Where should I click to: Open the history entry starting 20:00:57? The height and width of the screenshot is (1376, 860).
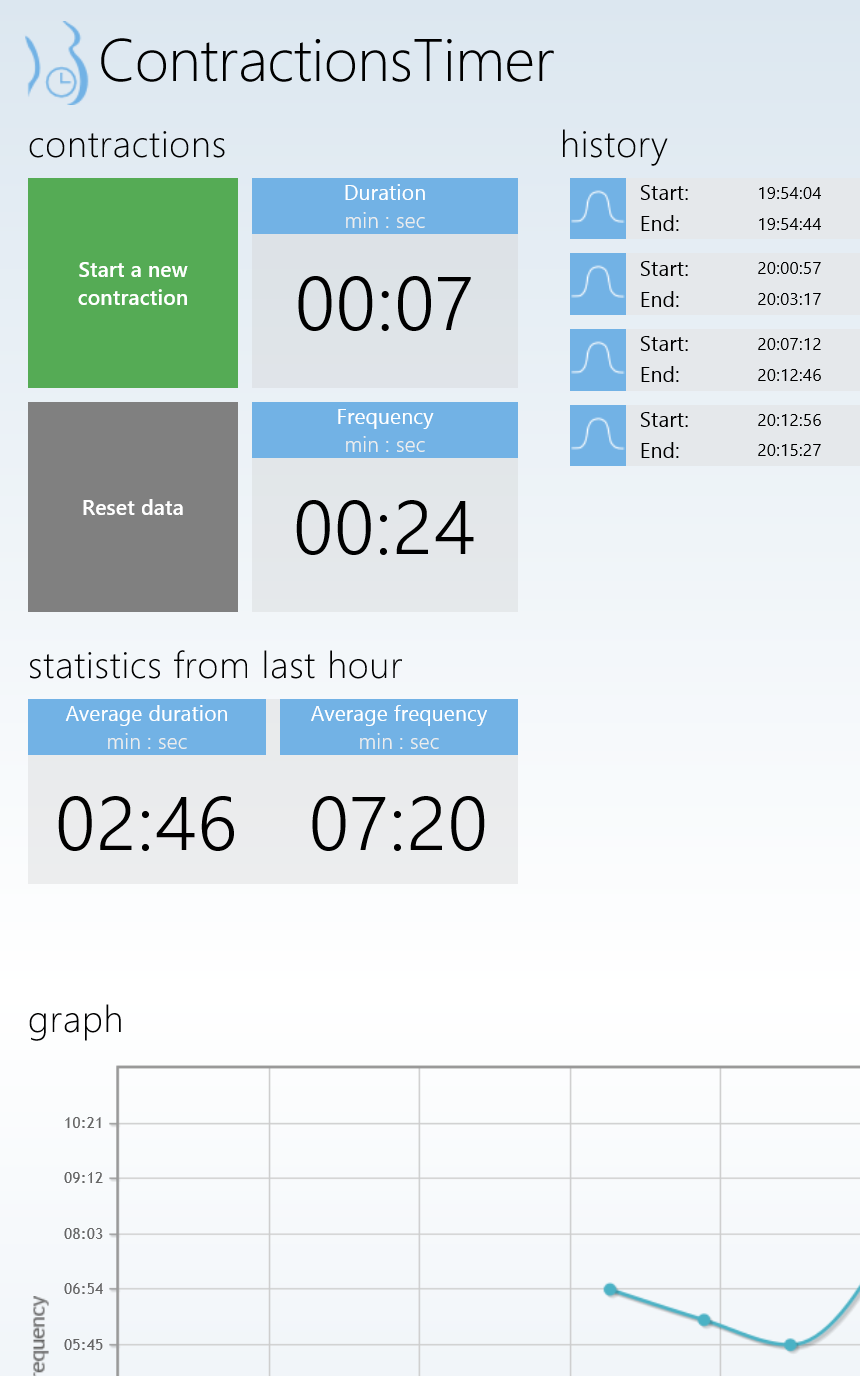[714, 284]
